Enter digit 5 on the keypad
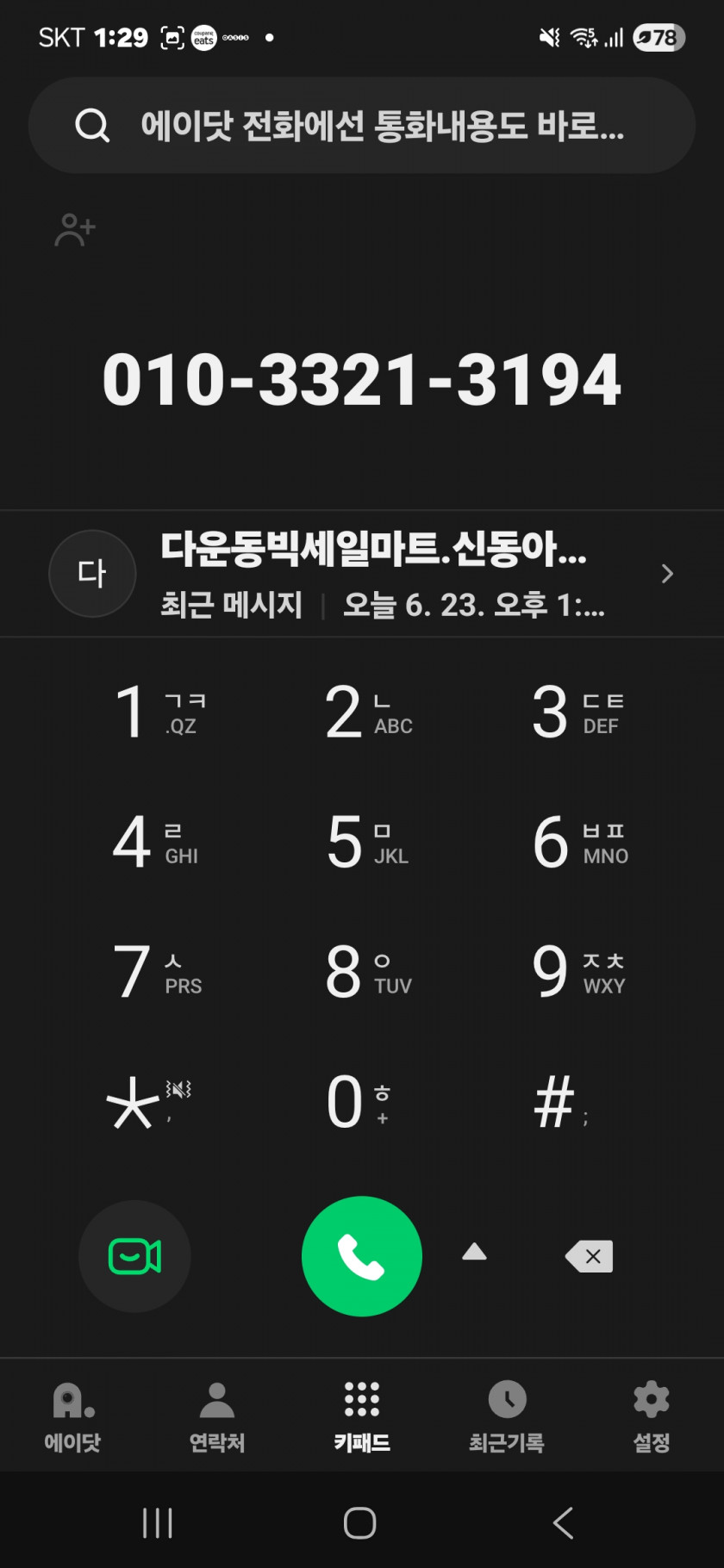The width and height of the screenshot is (724, 1568). coord(368,842)
